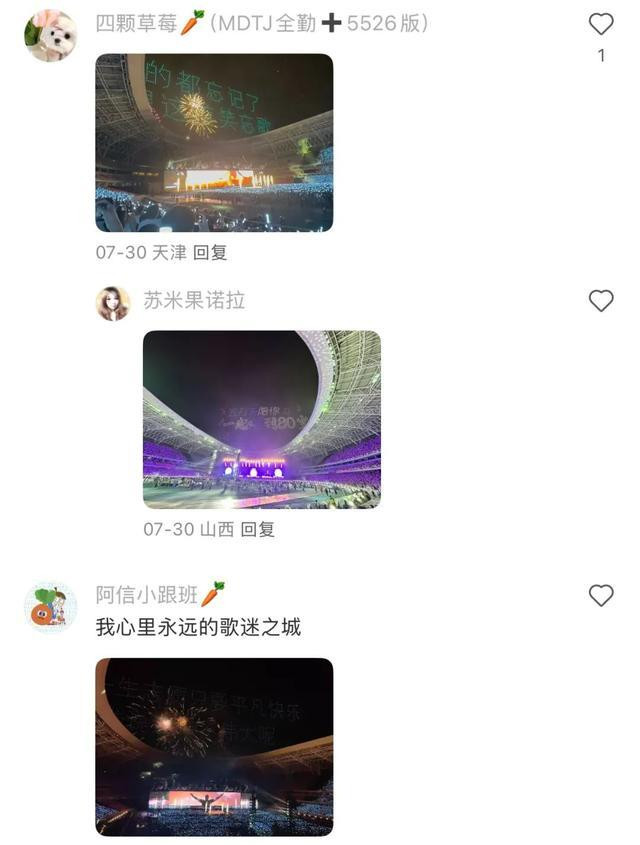Like the comment by 四颗草莓
This screenshot has height=845, width=640.
[600, 25]
